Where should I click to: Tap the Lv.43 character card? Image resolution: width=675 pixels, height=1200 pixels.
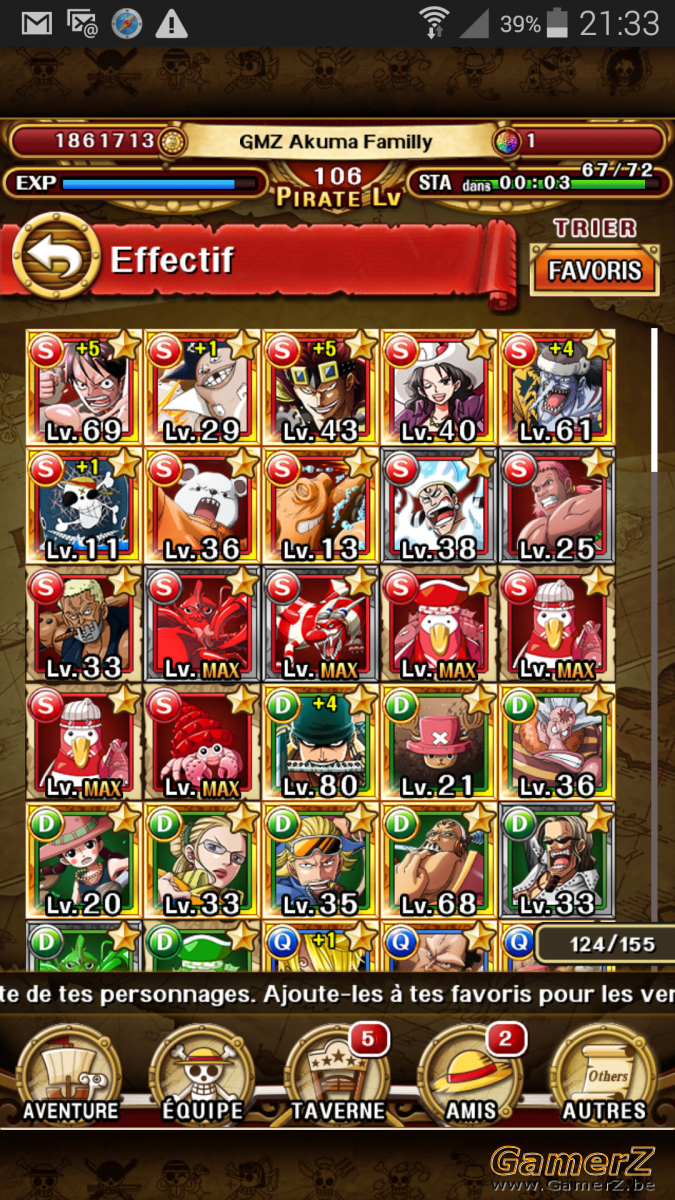(320, 388)
